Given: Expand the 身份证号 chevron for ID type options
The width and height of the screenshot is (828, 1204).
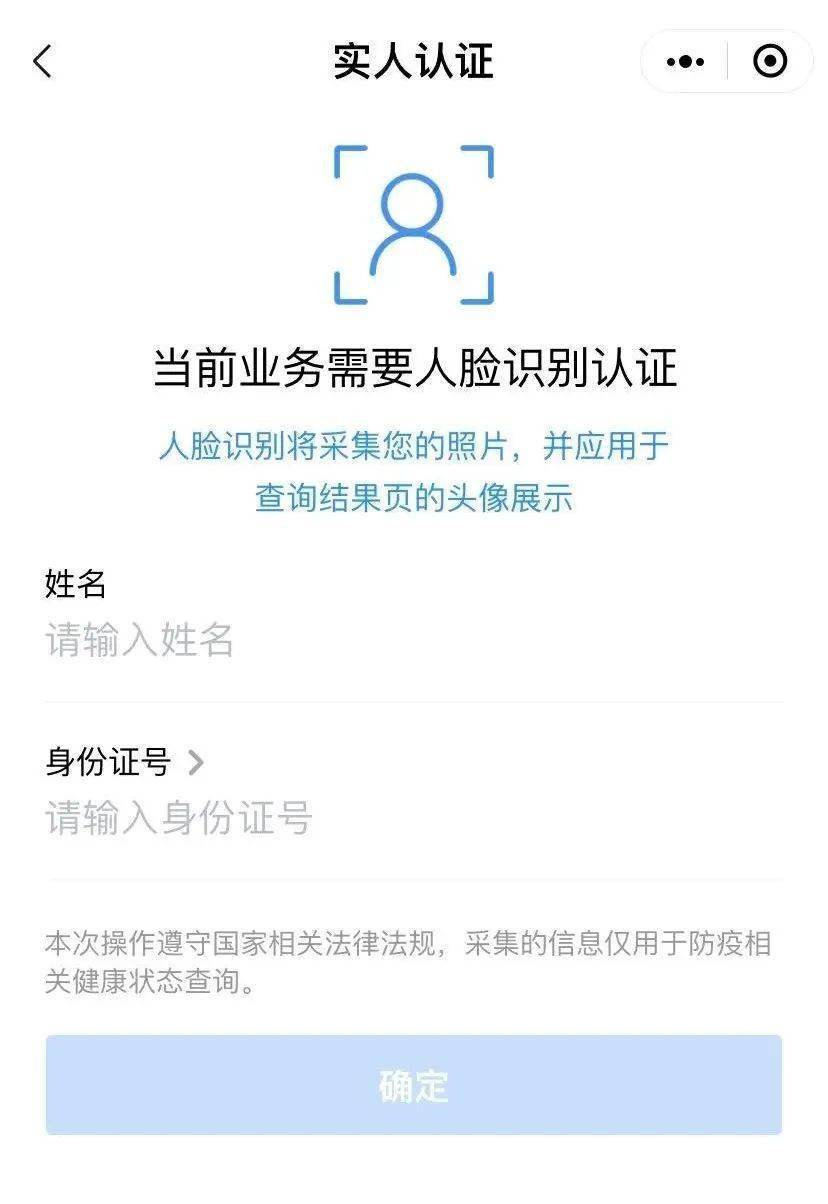Looking at the screenshot, I should (200, 759).
